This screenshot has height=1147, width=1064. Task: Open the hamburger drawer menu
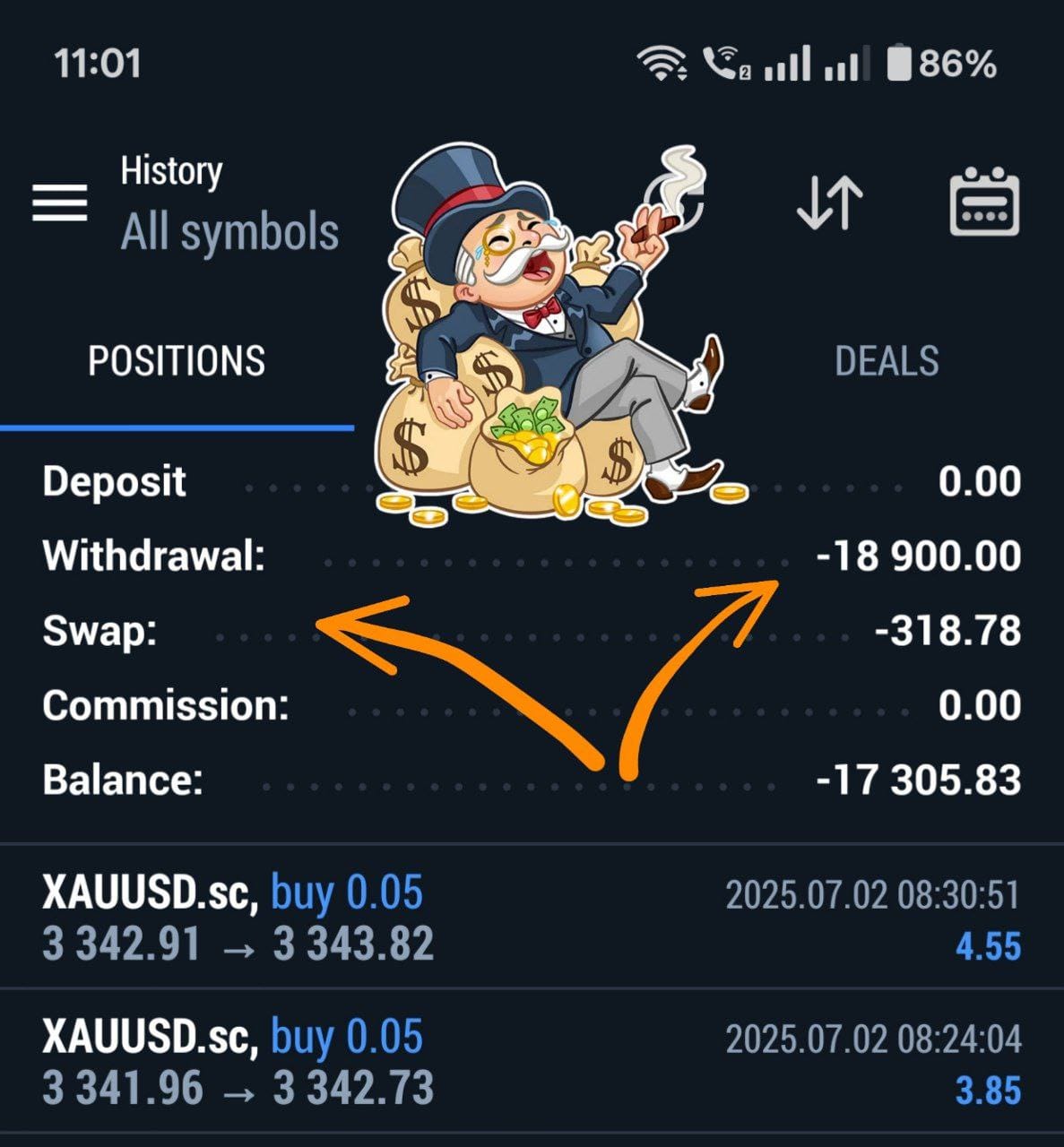coord(60,203)
